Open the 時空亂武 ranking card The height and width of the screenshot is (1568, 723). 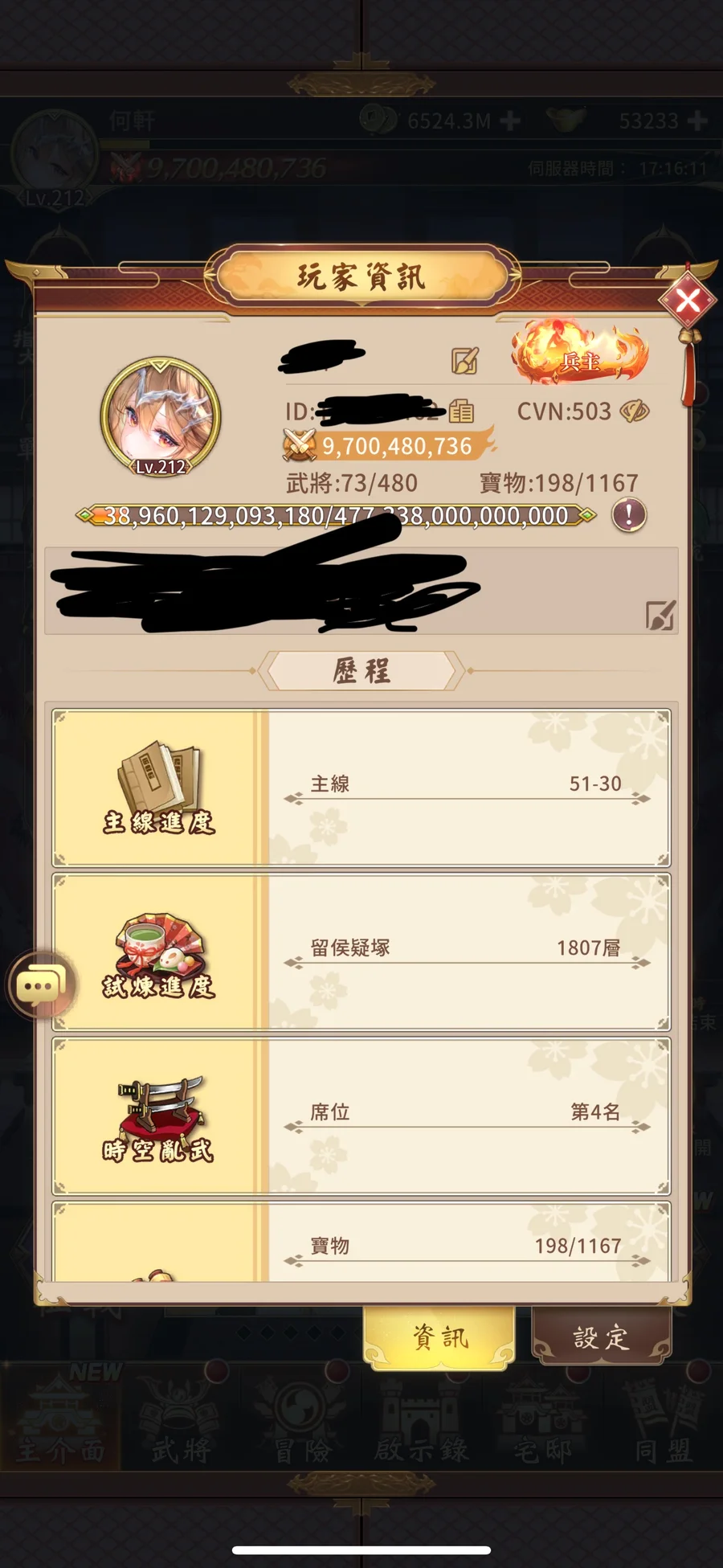point(361,1116)
